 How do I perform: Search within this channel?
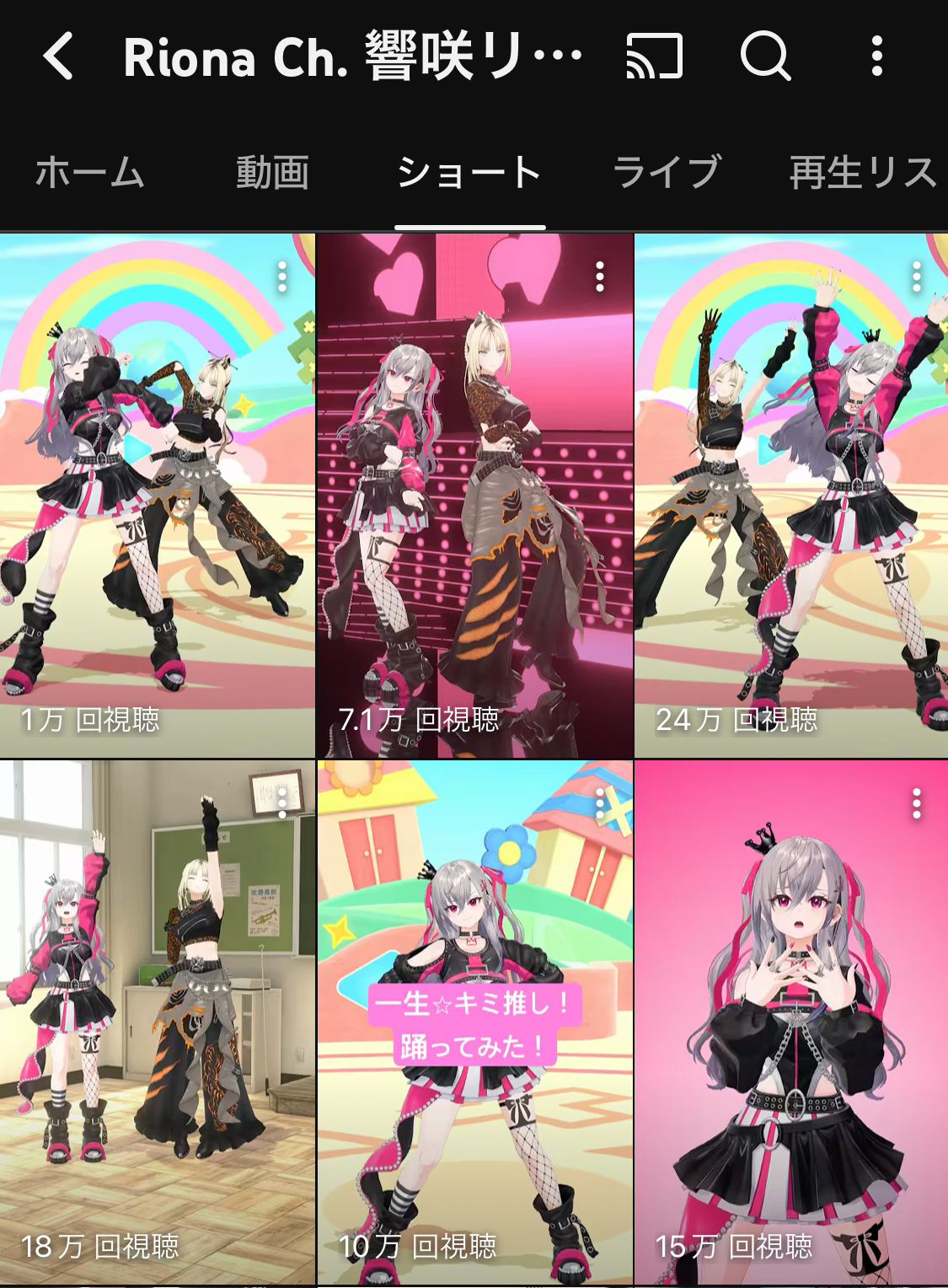point(765,56)
